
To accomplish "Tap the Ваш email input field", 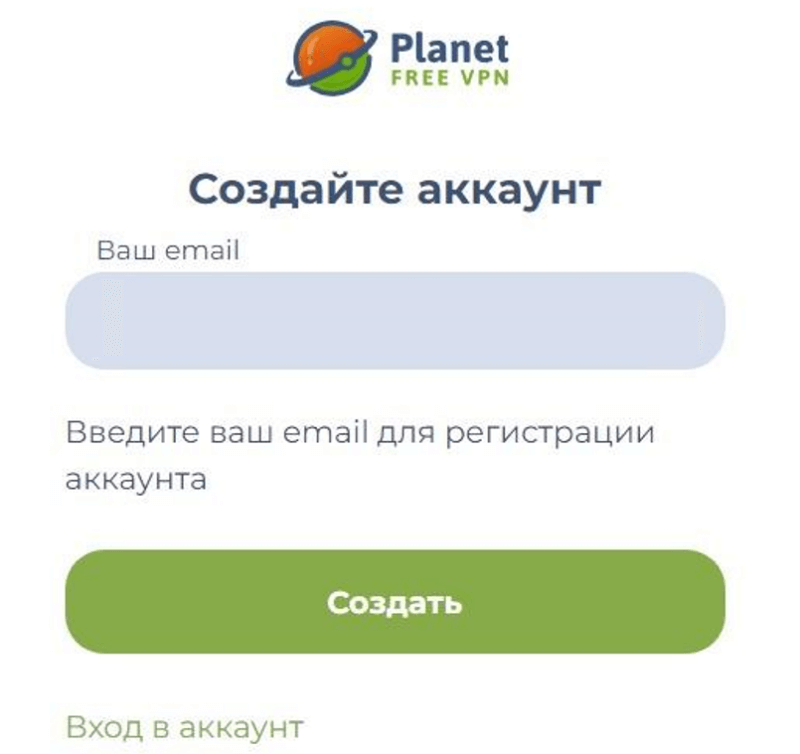I will coord(394,320).
